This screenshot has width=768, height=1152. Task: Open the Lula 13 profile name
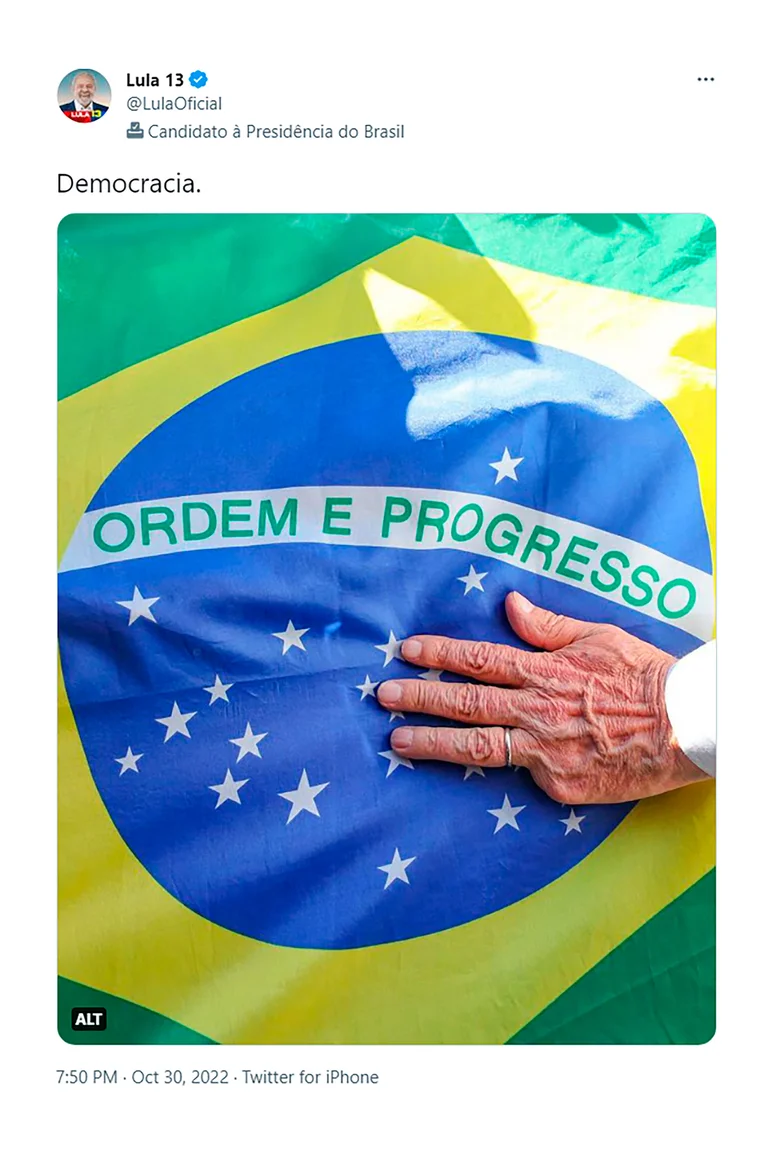[x=155, y=80]
